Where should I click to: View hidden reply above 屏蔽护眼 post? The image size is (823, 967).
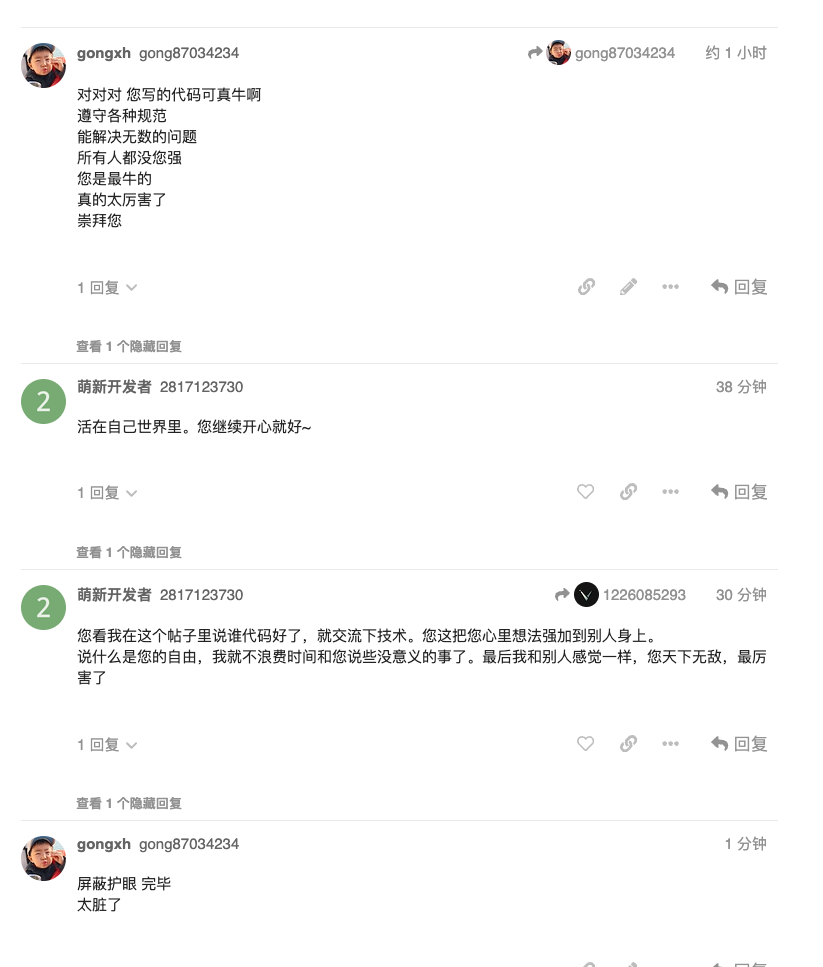129,804
